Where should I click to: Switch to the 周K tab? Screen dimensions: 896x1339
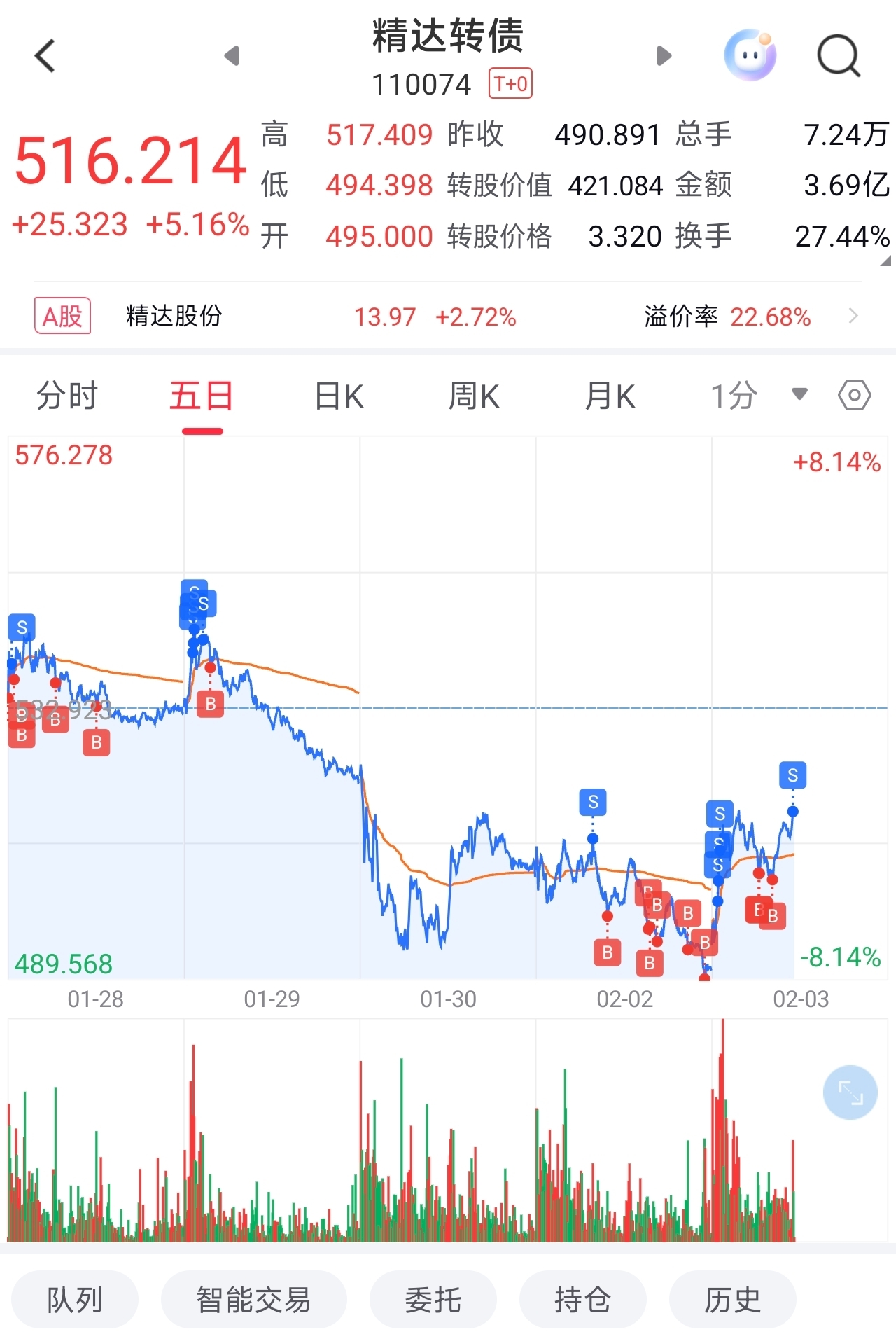pos(474,396)
